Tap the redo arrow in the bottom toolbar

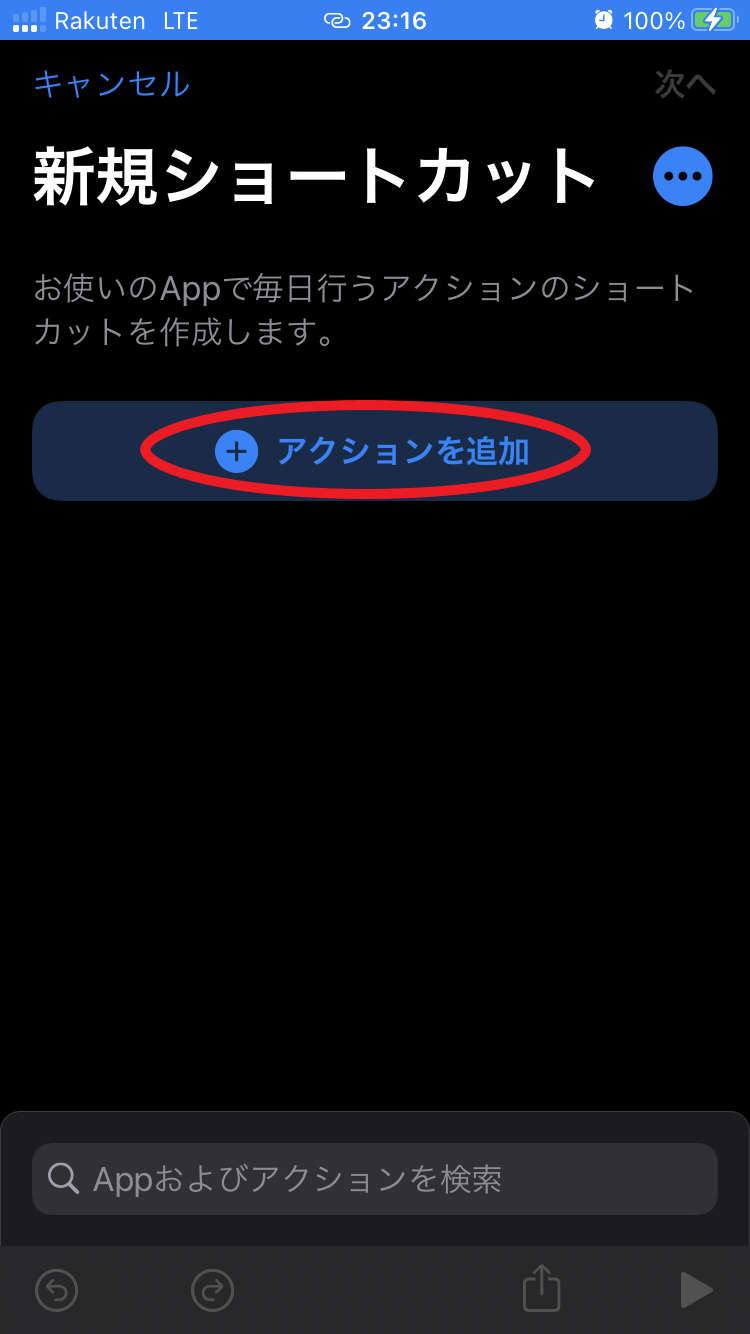(212, 1290)
